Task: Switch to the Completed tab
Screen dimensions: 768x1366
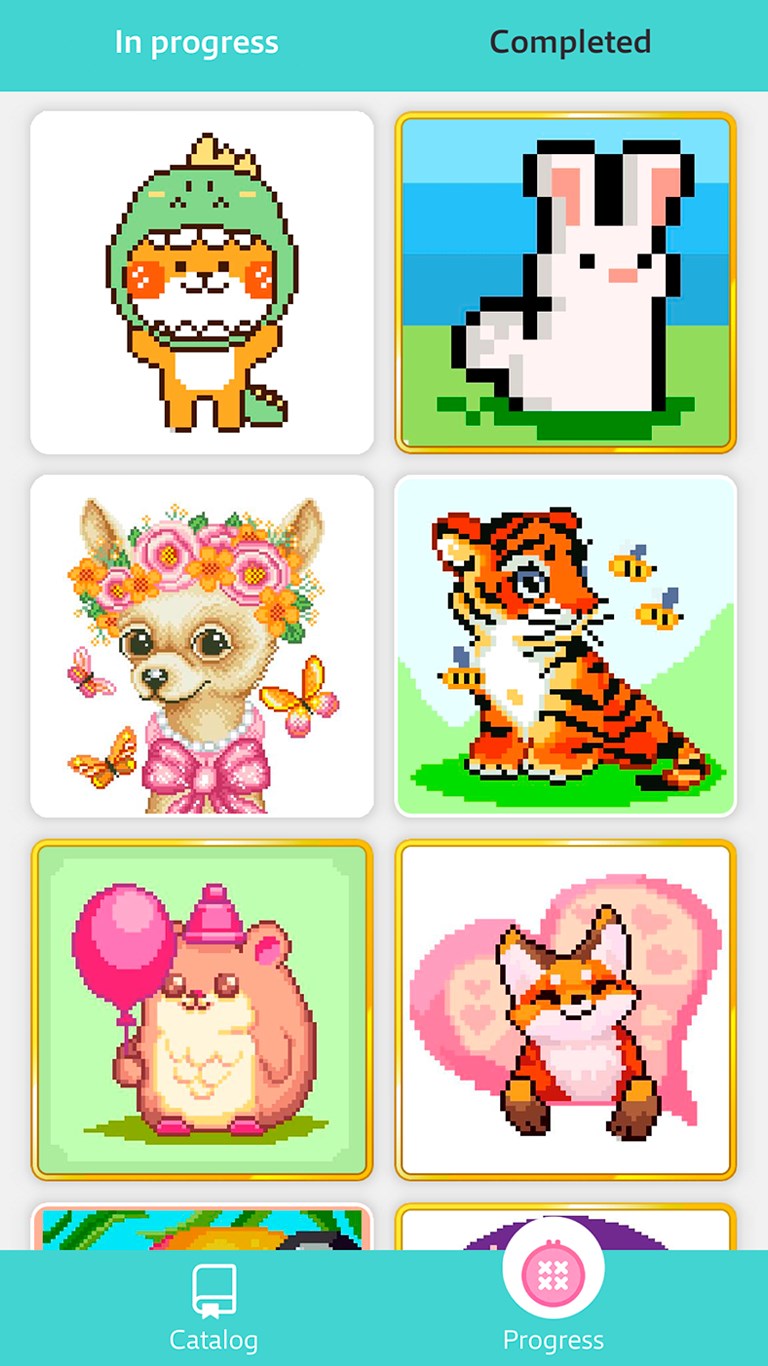Action: pos(570,42)
